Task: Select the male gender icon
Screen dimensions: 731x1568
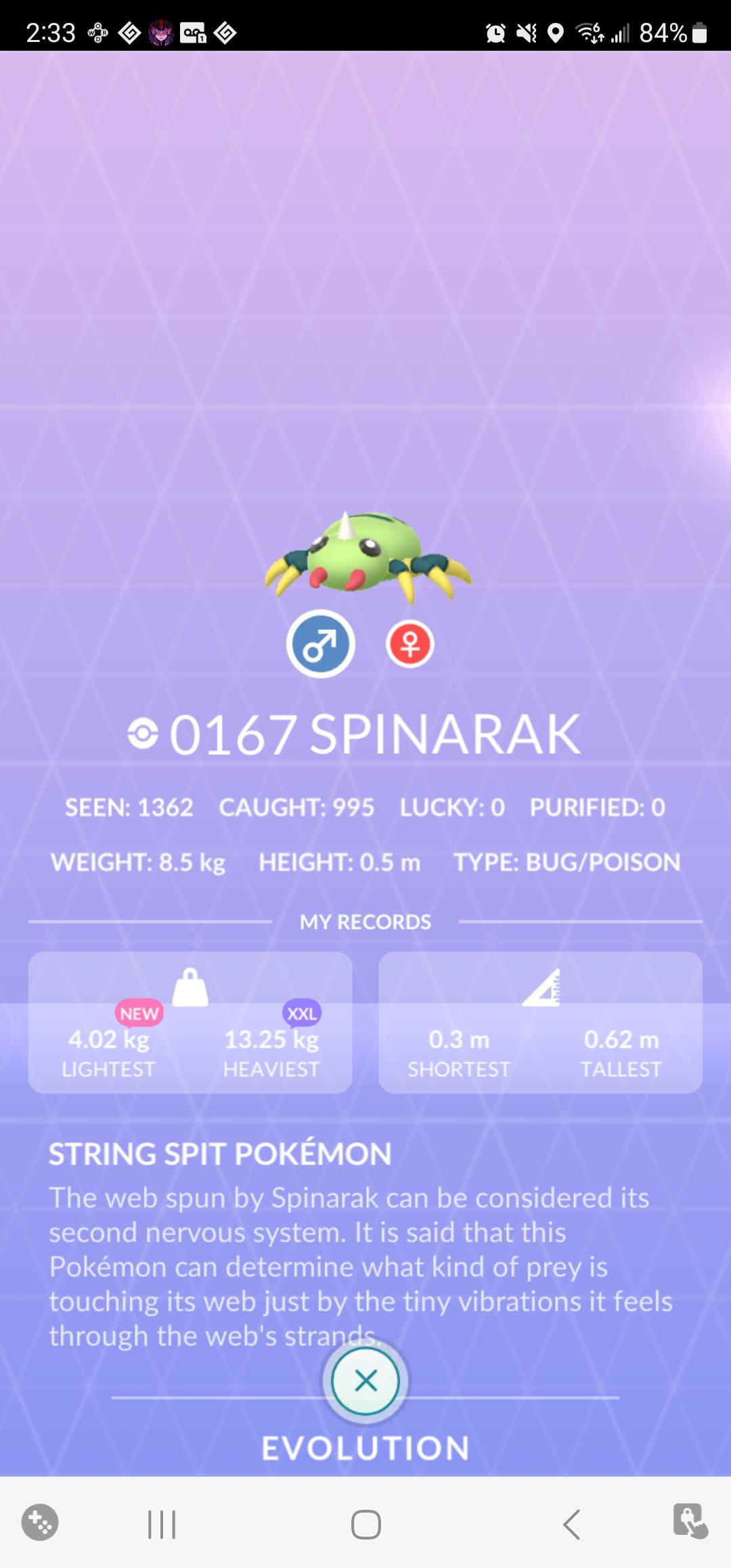Action: (x=320, y=645)
